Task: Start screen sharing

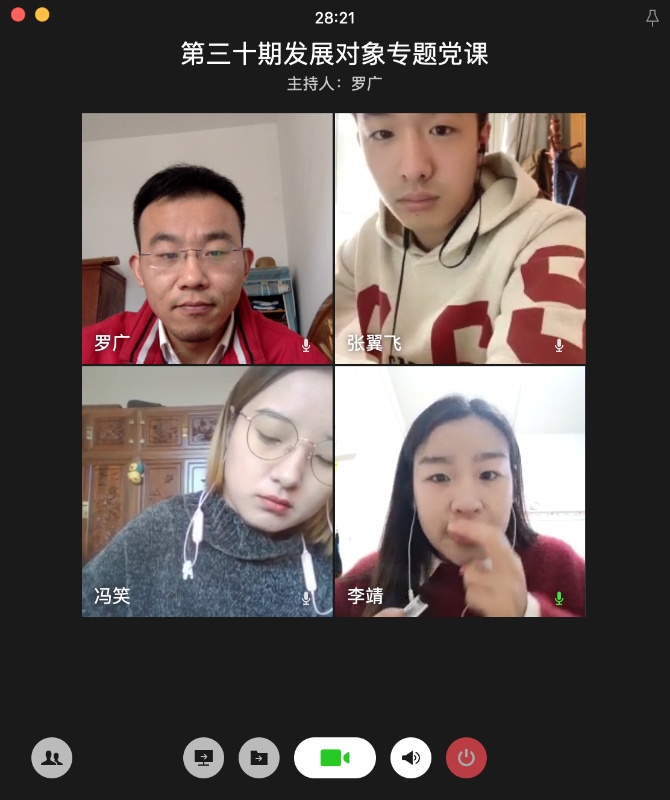Action: point(204,757)
